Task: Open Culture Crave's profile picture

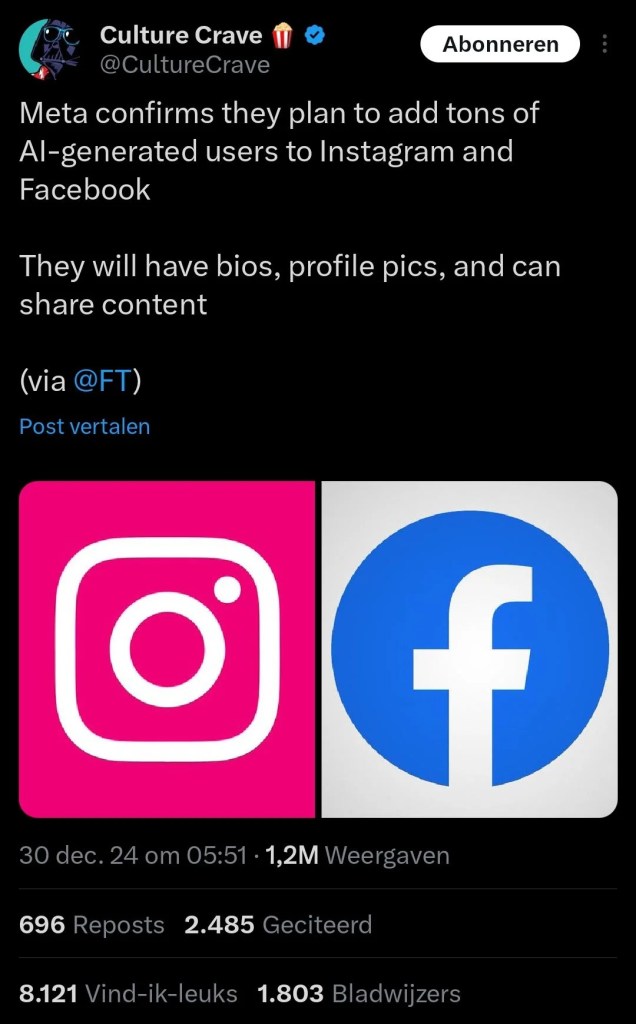Action: pos(46,46)
